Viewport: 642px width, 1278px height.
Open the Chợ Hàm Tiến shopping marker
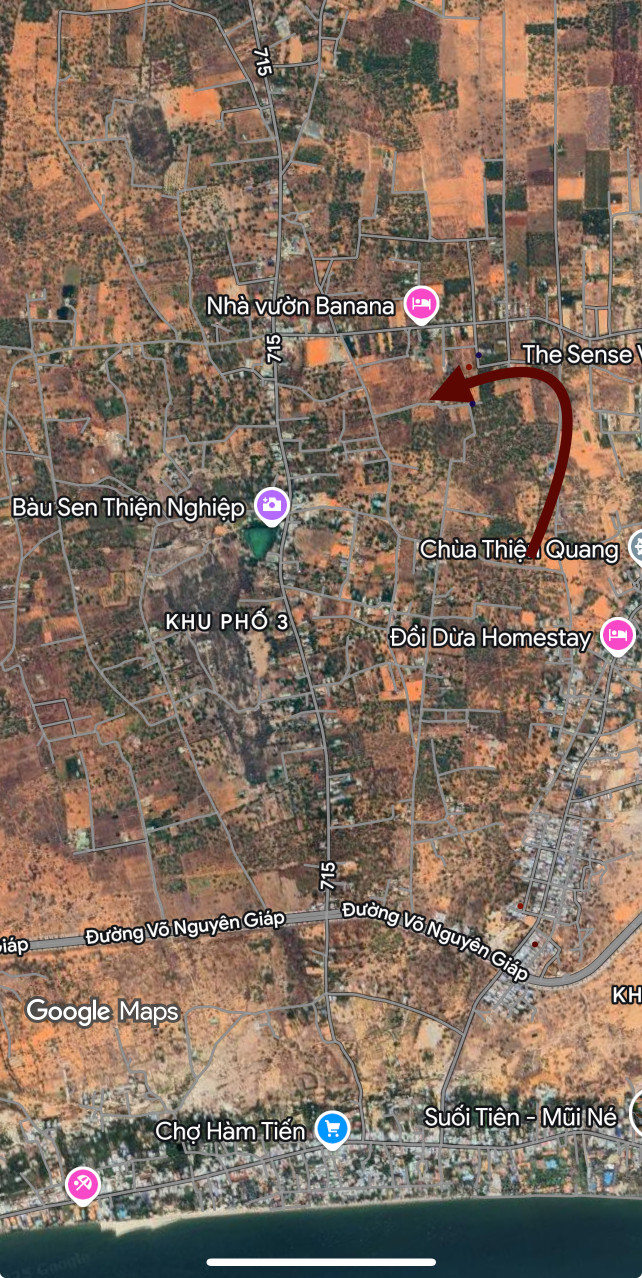[332, 1131]
